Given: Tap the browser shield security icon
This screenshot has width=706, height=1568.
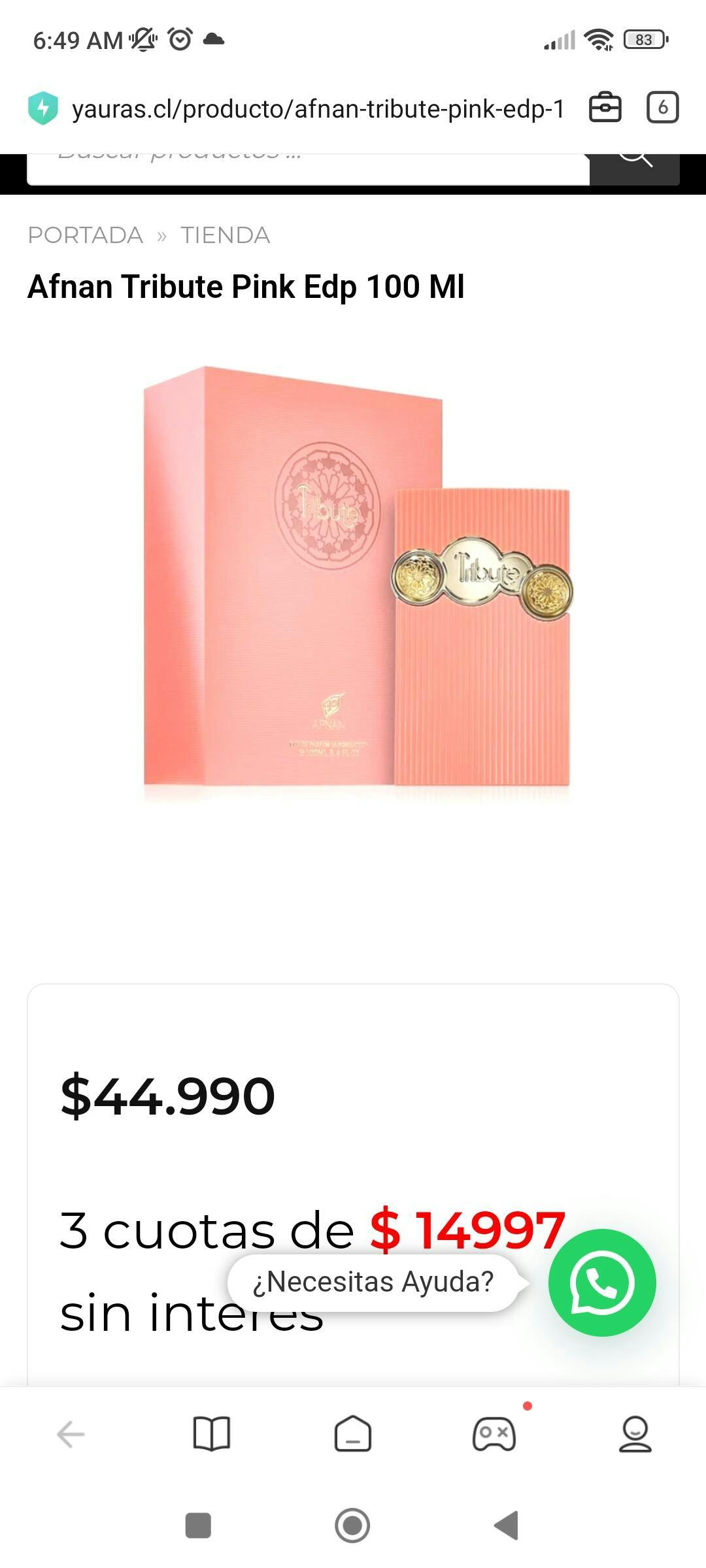Looking at the screenshot, I should pyautogui.click(x=43, y=108).
